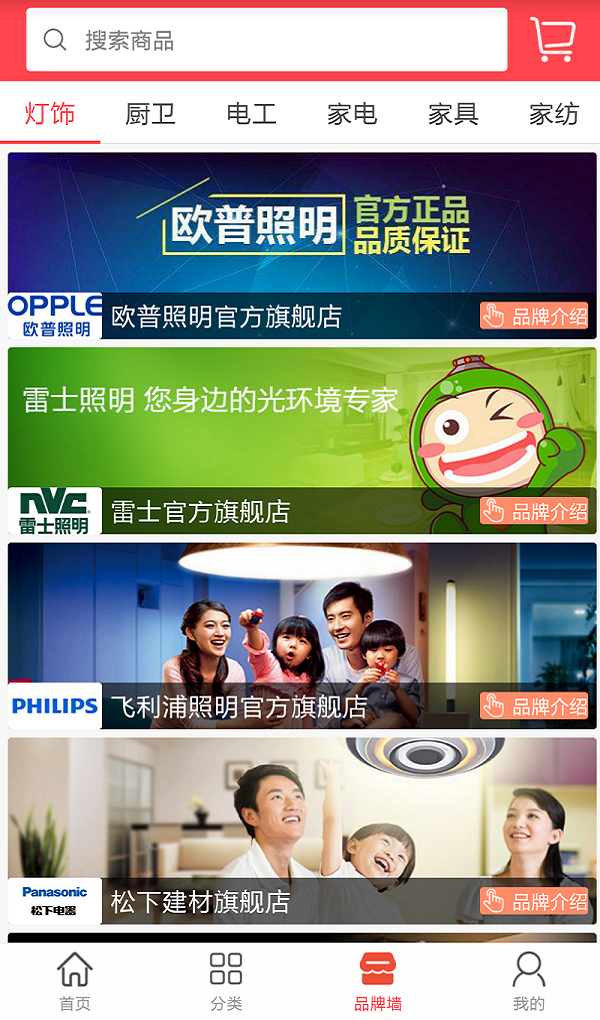Screen dimensions: 600x1020
Task: View 品牌介绍 for 雷士照明
Action: pyautogui.click(x=534, y=511)
